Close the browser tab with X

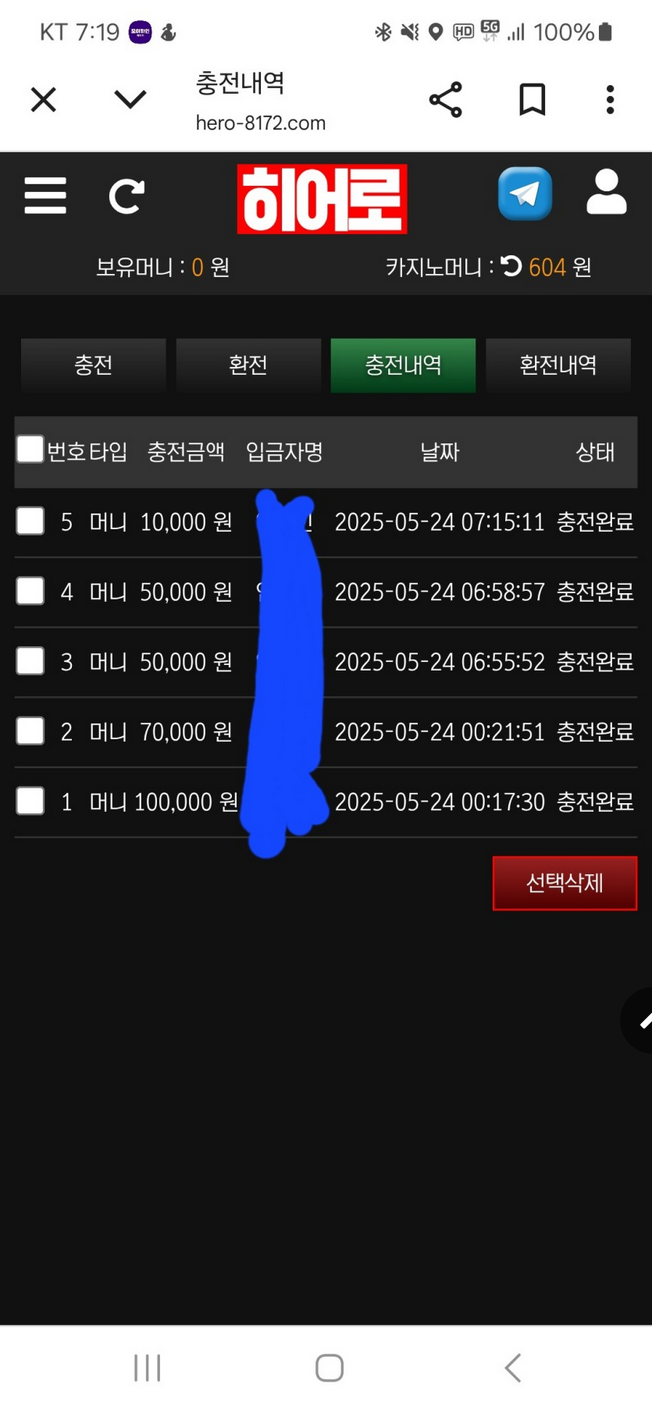tap(43, 99)
